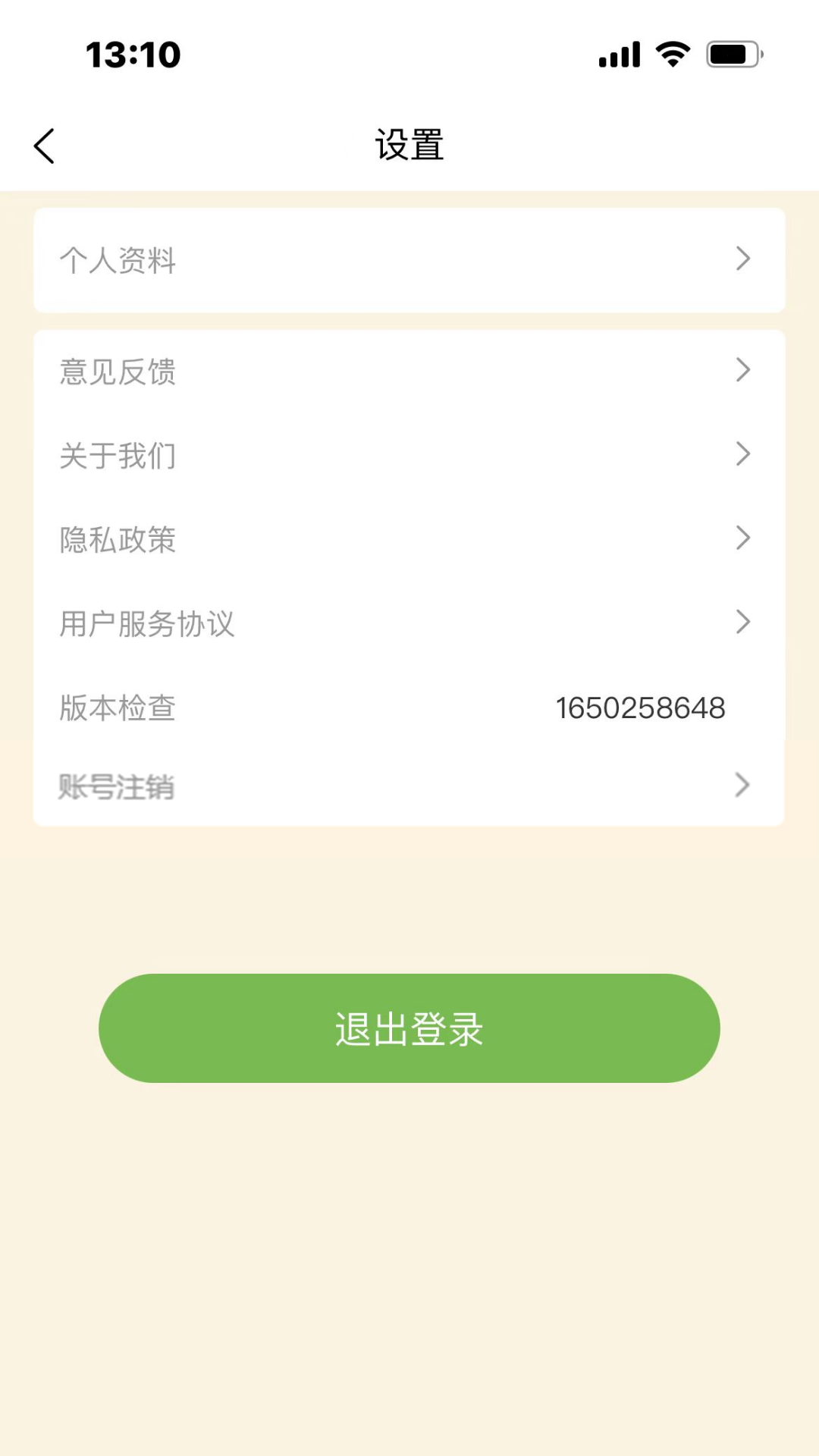Viewport: 819px width, 1456px height.
Task: Open the 意见反馈 feedback row
Action: 409,372
